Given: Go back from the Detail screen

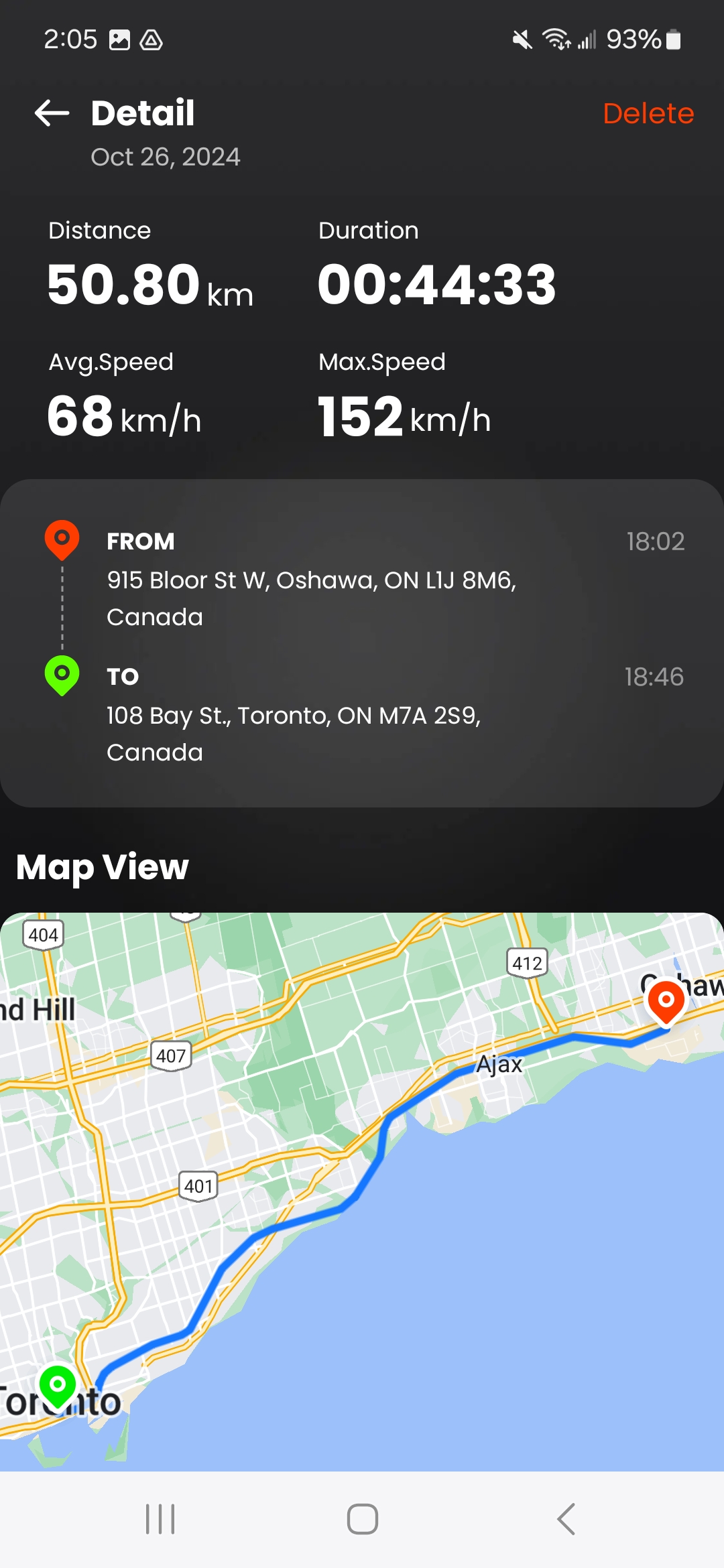Looking at the screenshot, I should tap(52, 113).
